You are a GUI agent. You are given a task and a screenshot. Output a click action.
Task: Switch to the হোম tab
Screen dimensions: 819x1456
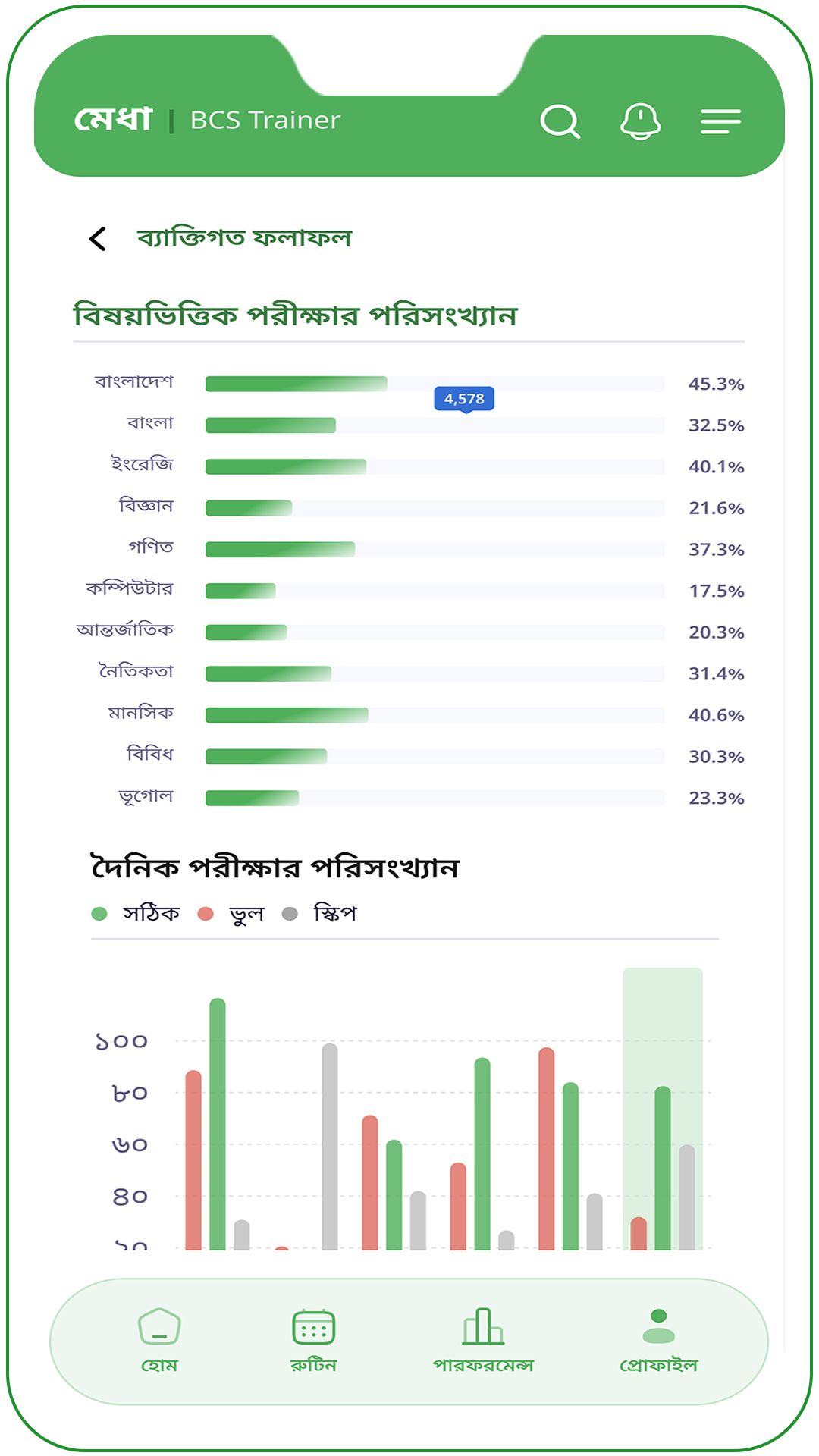(x=159, y=1341)
